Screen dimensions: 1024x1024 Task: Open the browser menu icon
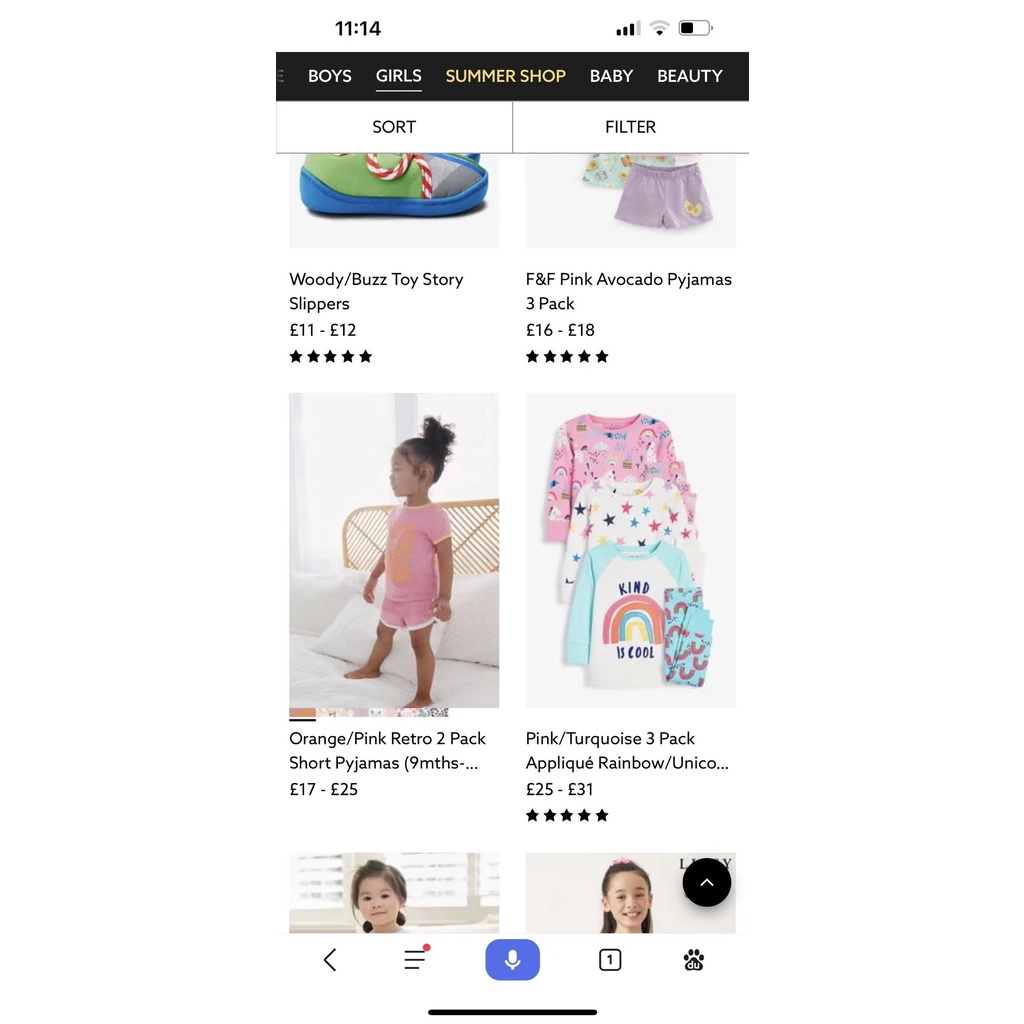[415, 960]
